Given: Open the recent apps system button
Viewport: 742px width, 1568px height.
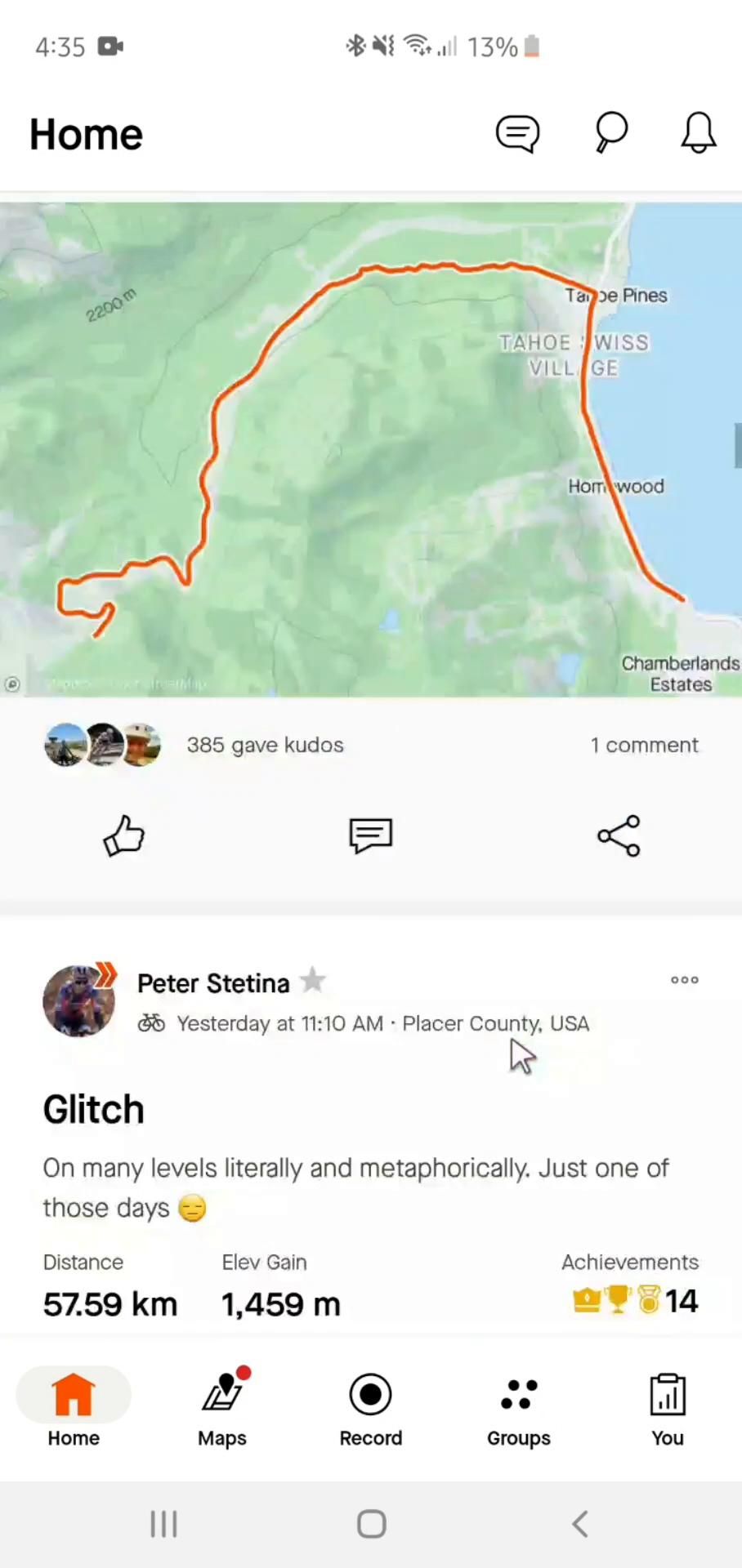Looking at the screenshot, I should 163,1524.
